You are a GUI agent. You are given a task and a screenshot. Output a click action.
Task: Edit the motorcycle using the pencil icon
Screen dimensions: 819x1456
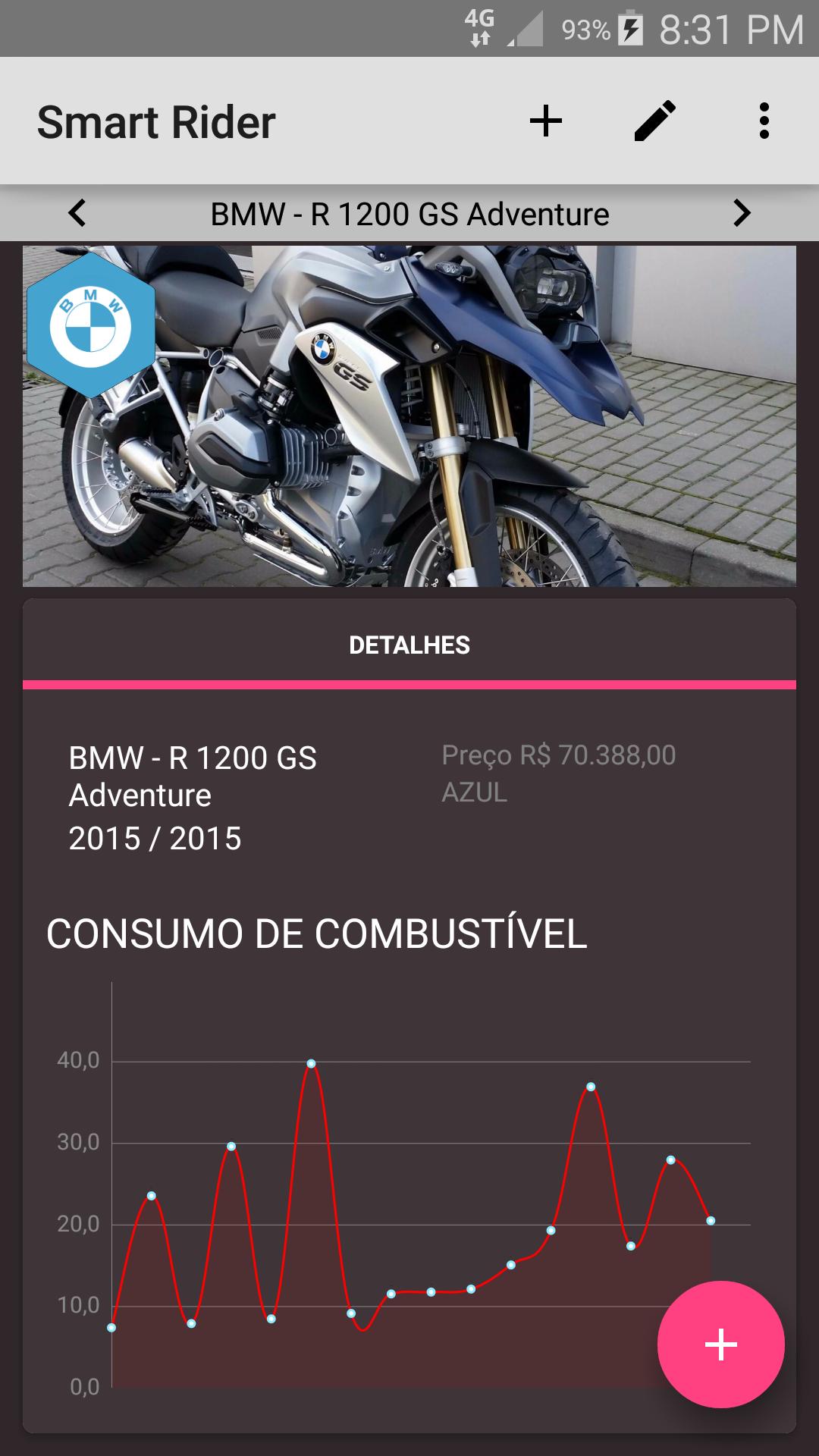coord(655,120)
